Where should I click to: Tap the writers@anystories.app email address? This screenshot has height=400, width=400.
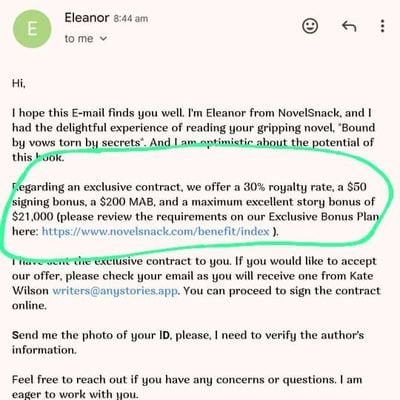pyautogui.click(x=115, y=291)
